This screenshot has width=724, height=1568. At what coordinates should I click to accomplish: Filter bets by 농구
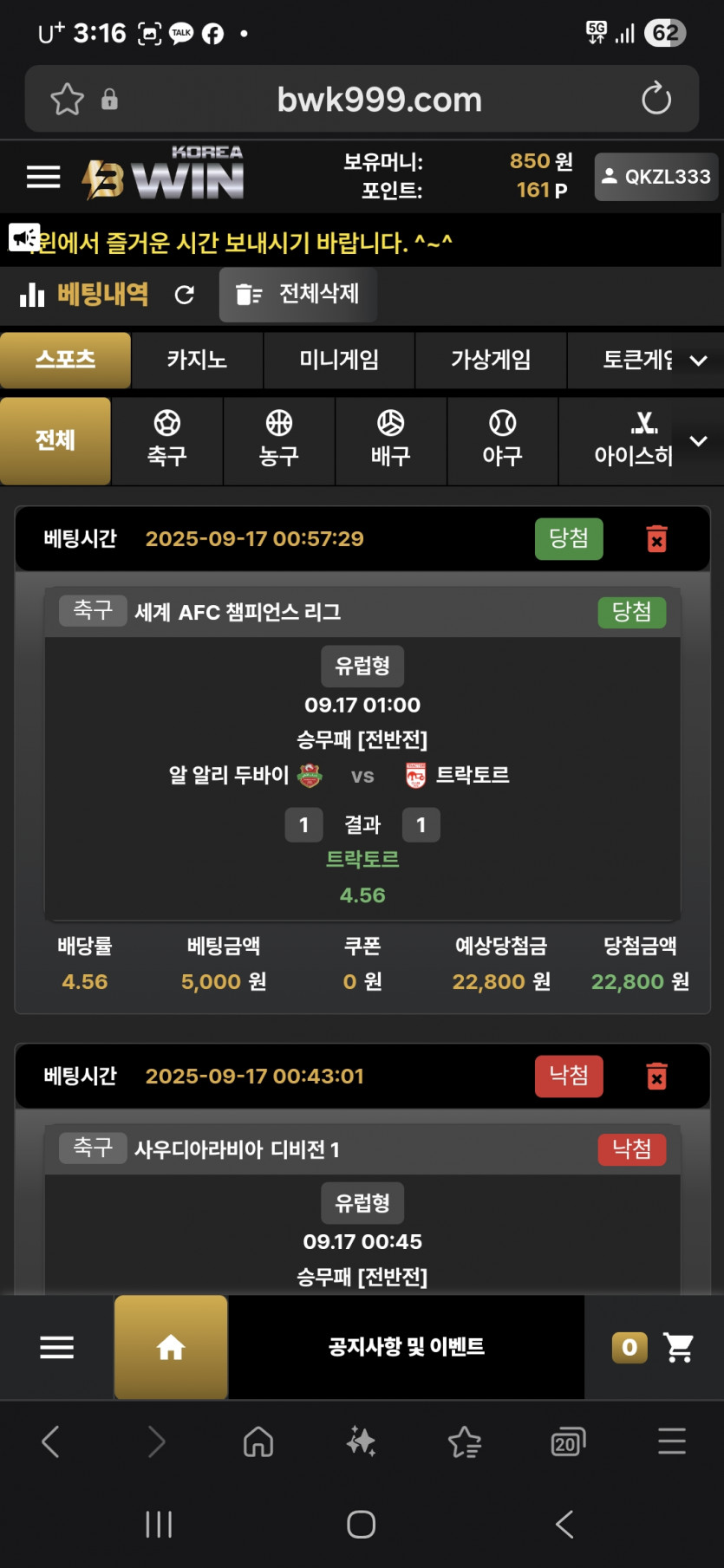pyautogui.click(x=279, y=439)
